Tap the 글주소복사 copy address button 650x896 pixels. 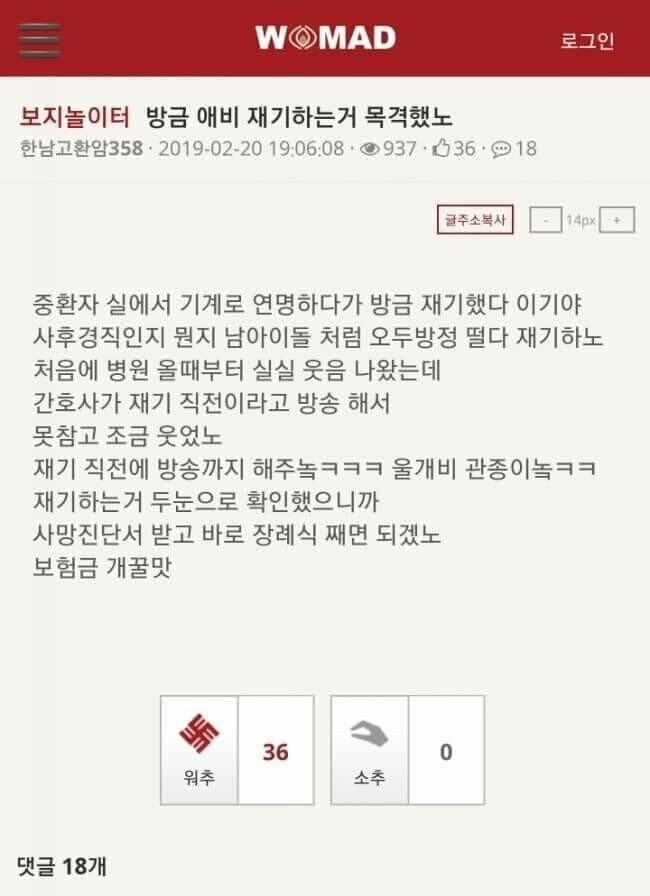[x=475, y=220]
